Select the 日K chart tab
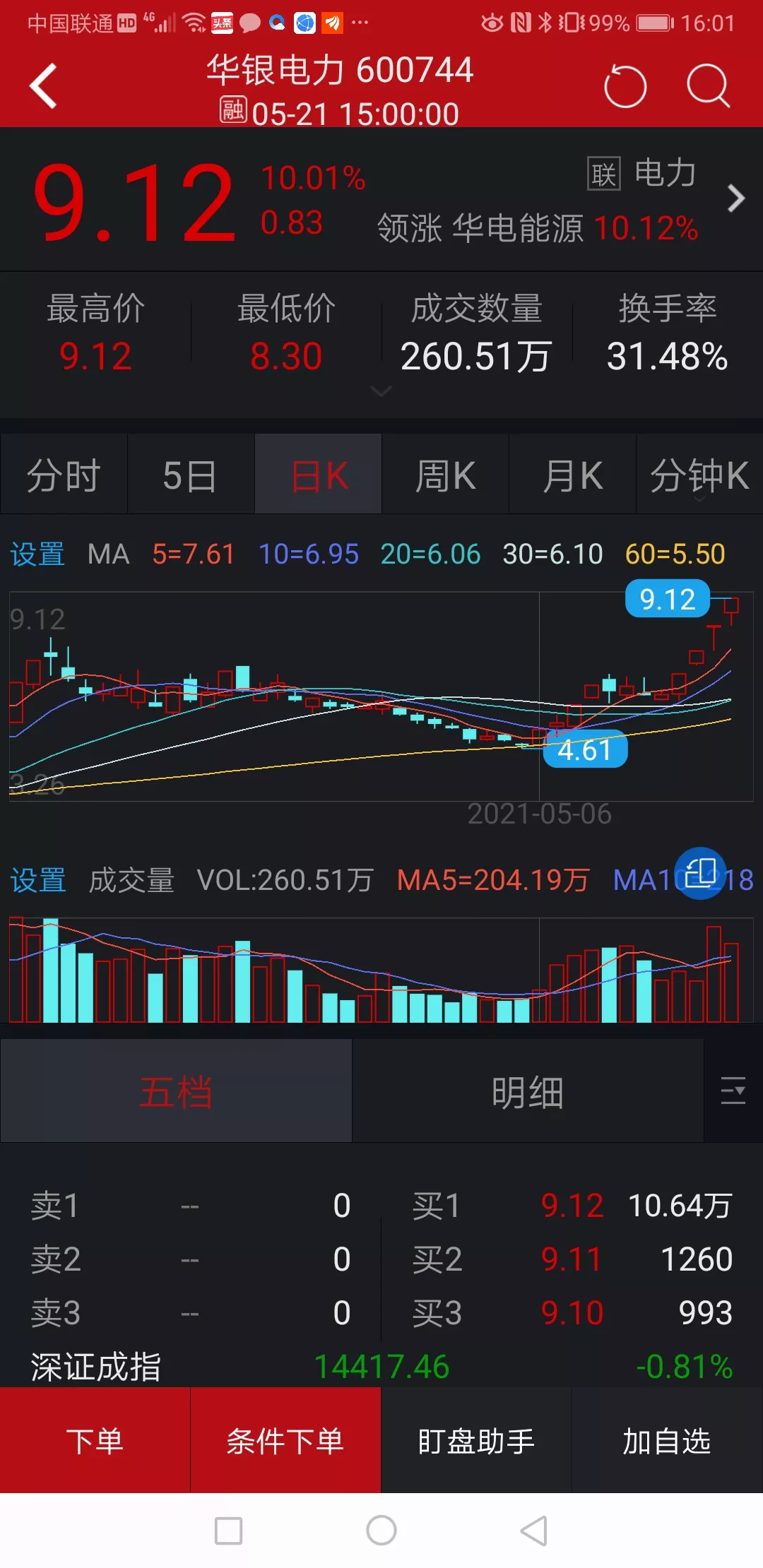 (x=319, y=475)
